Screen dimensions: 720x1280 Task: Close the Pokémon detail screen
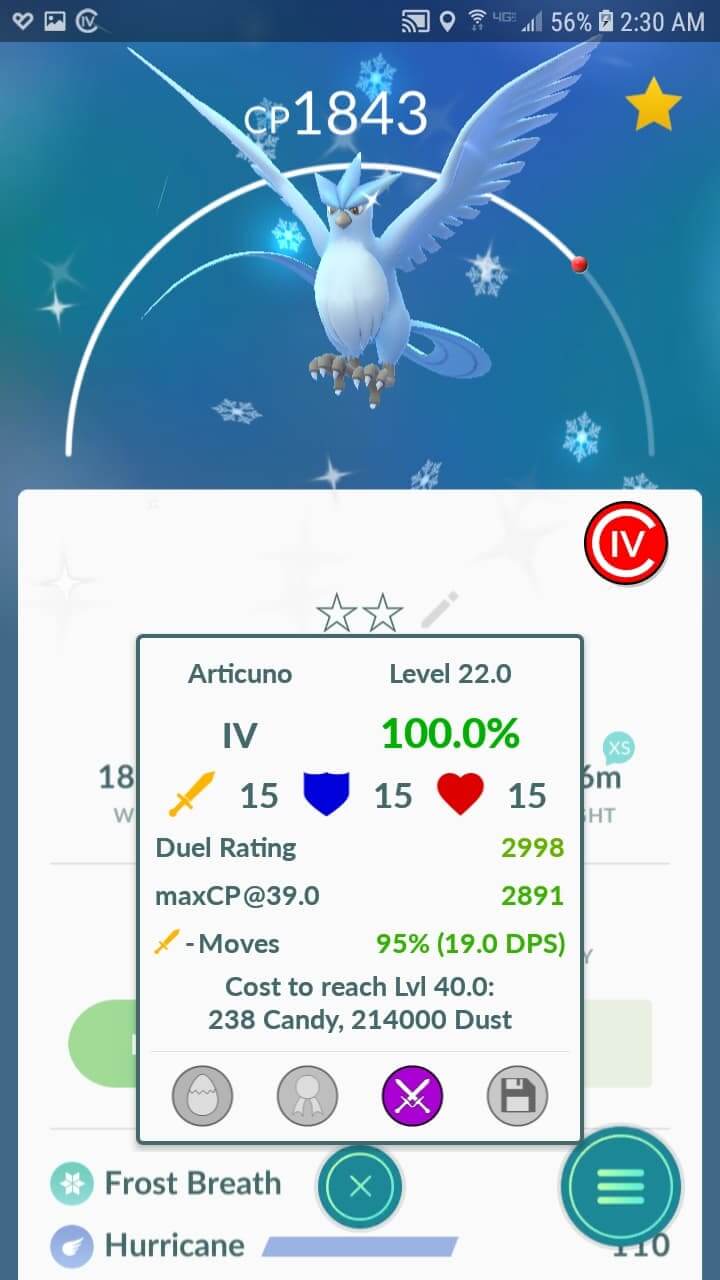(x=360, y=1187)
